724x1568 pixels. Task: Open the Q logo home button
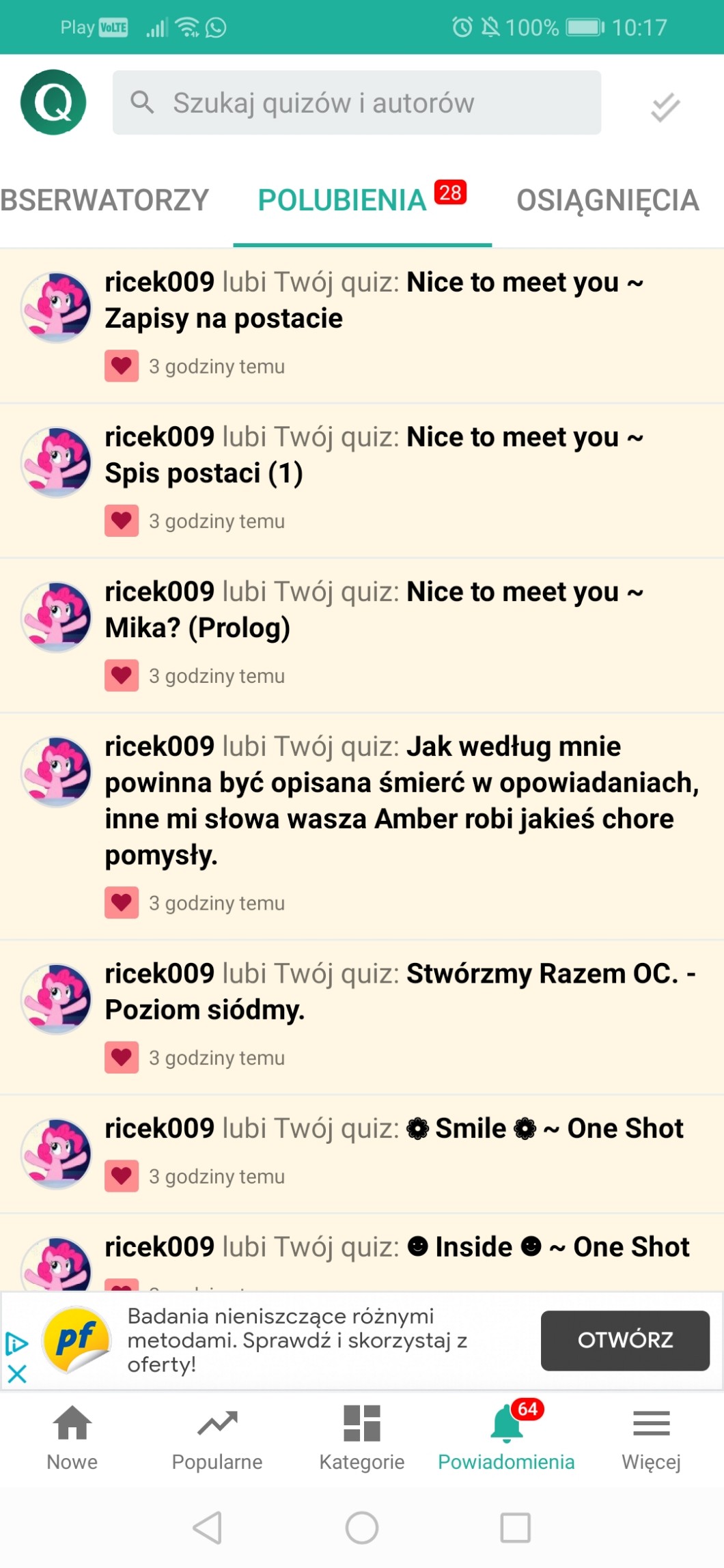53,102
